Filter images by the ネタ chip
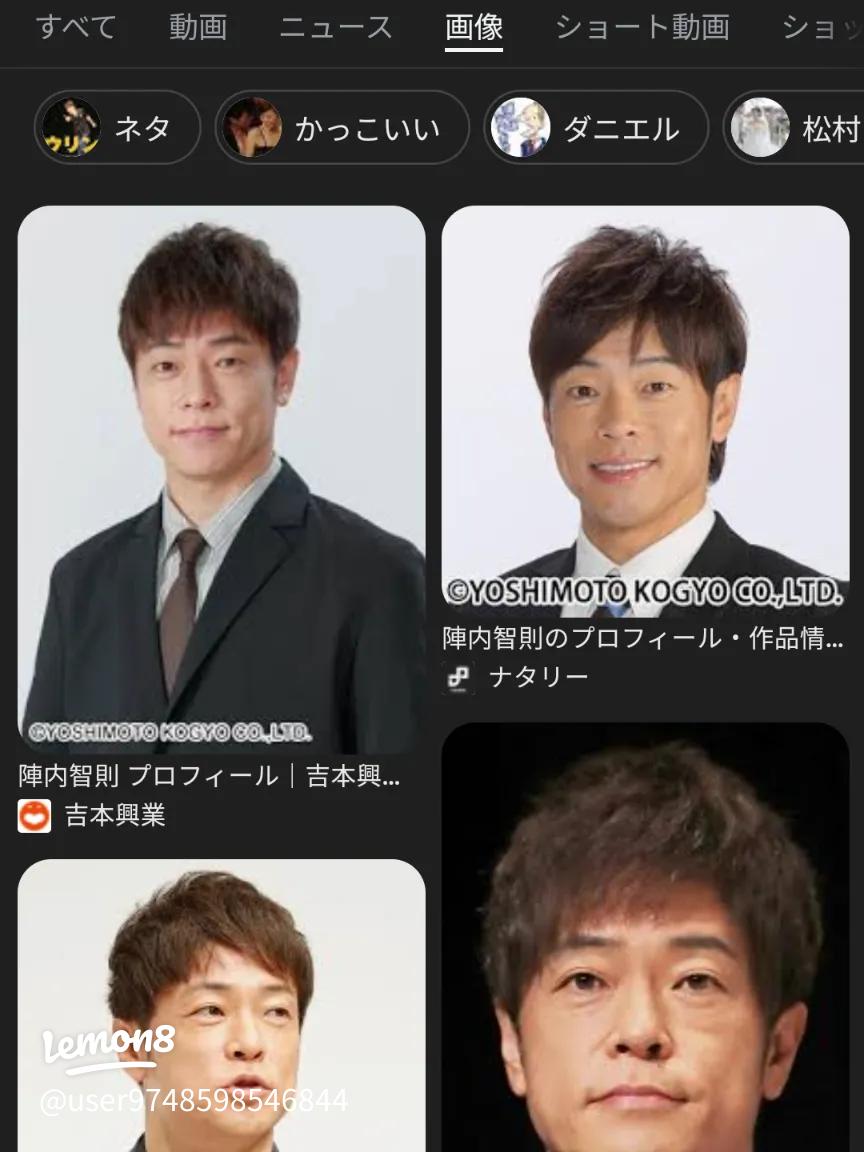This screenshot has width=864, height=1152. tap(117, 128)
